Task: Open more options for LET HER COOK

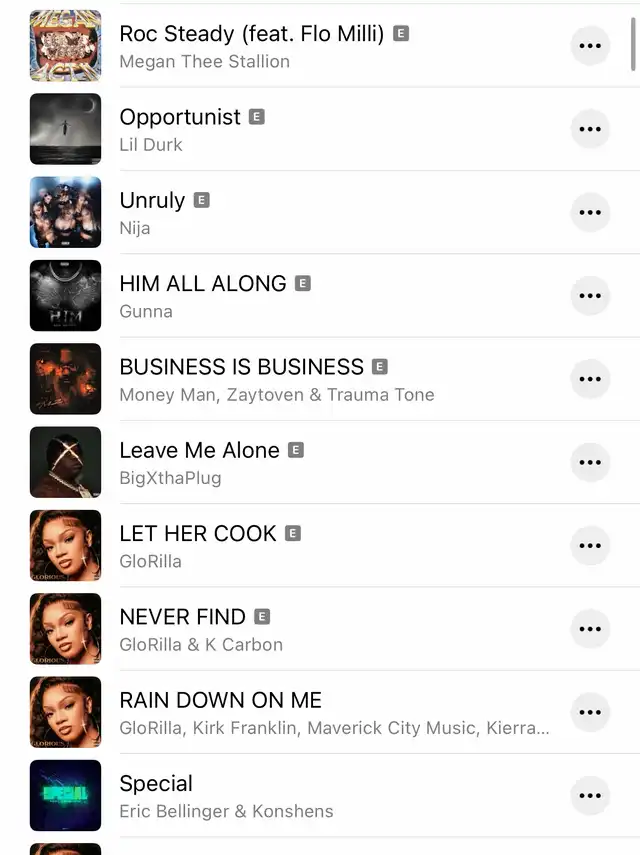Action: 590,546
